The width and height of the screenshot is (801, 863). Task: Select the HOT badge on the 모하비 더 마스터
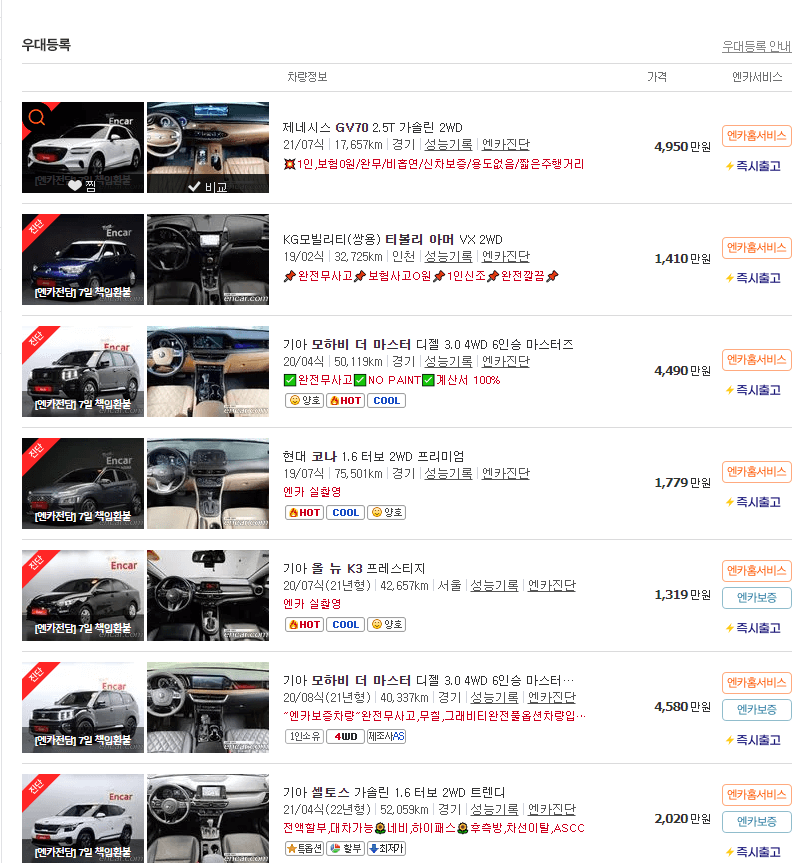click(347, 399)
